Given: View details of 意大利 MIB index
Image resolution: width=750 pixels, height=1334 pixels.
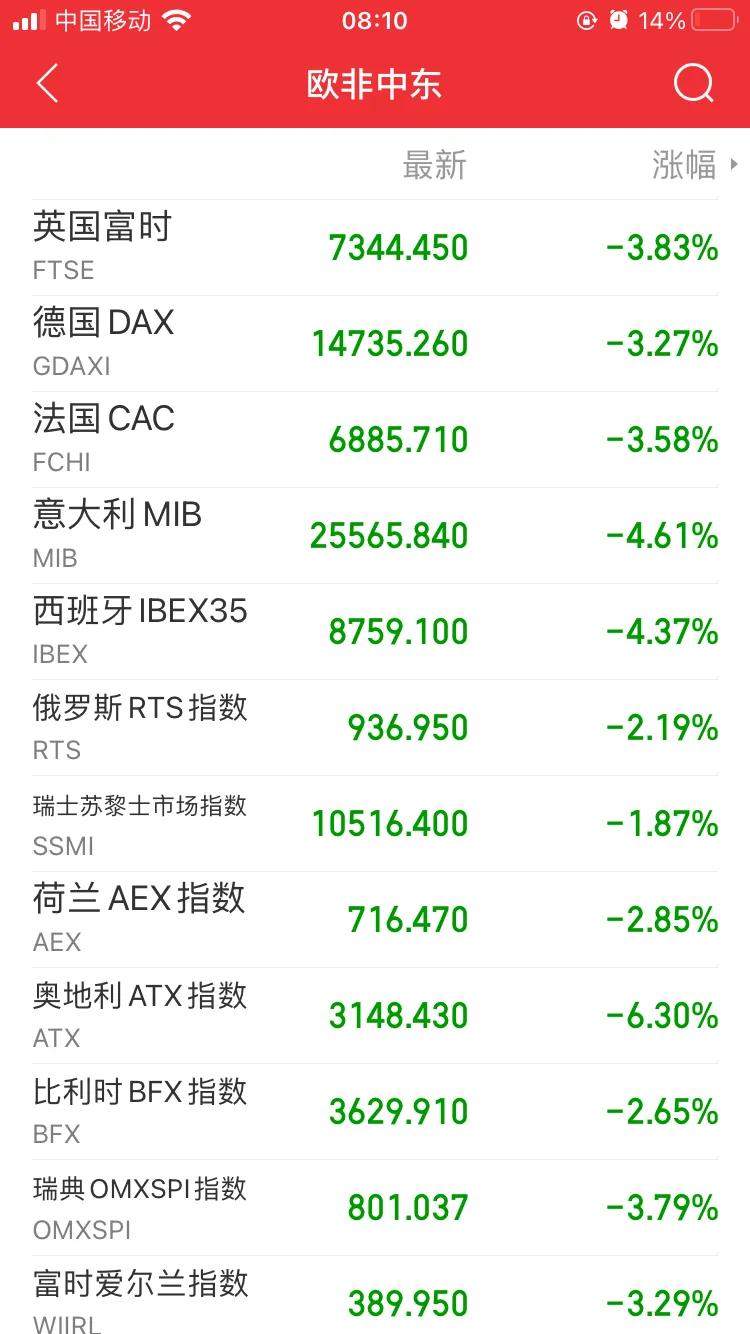Looking at the screenshot, I should [x=375, y=534].
